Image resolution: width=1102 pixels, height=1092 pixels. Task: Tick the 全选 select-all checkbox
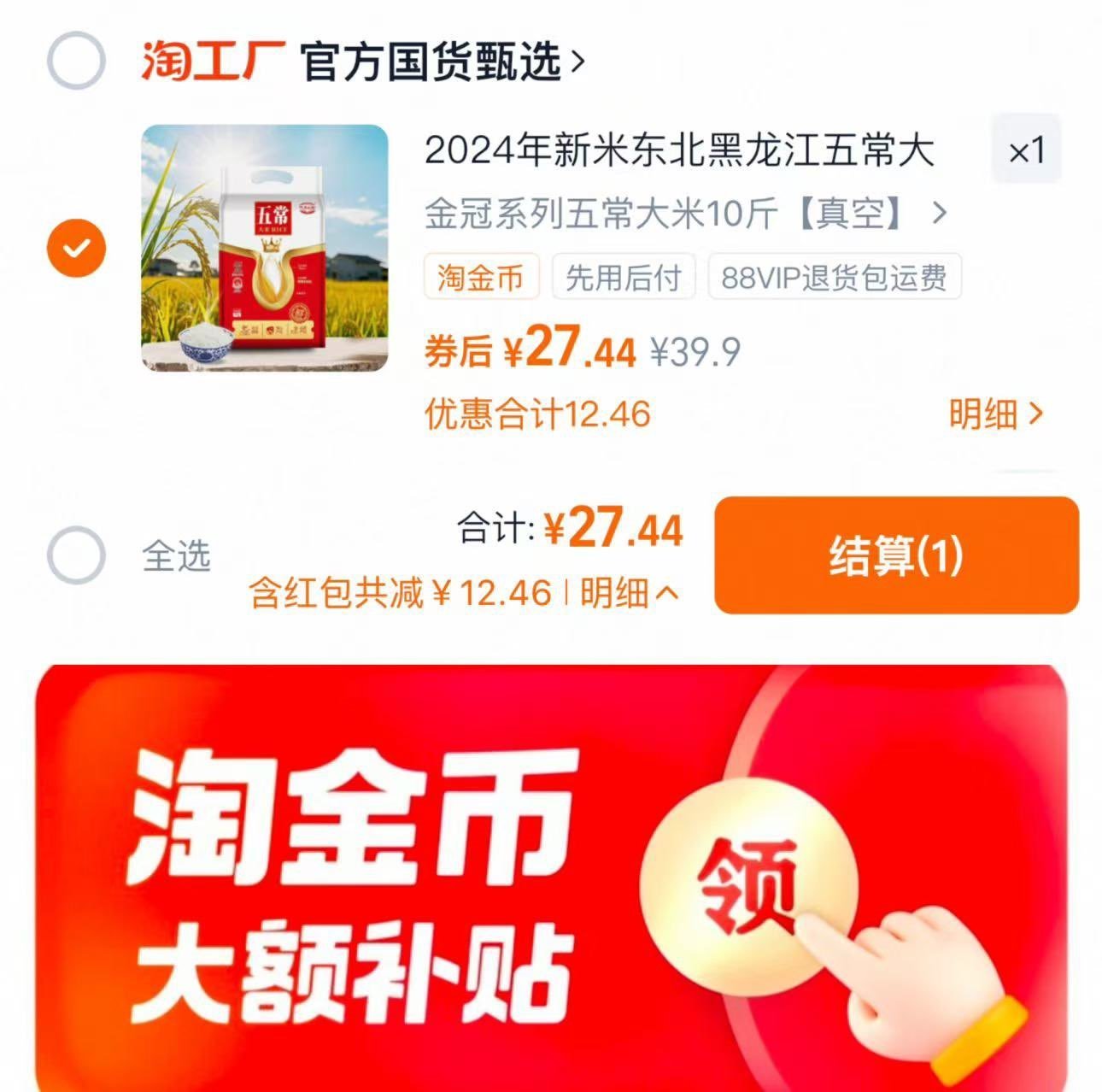click(x=76, y=555)
